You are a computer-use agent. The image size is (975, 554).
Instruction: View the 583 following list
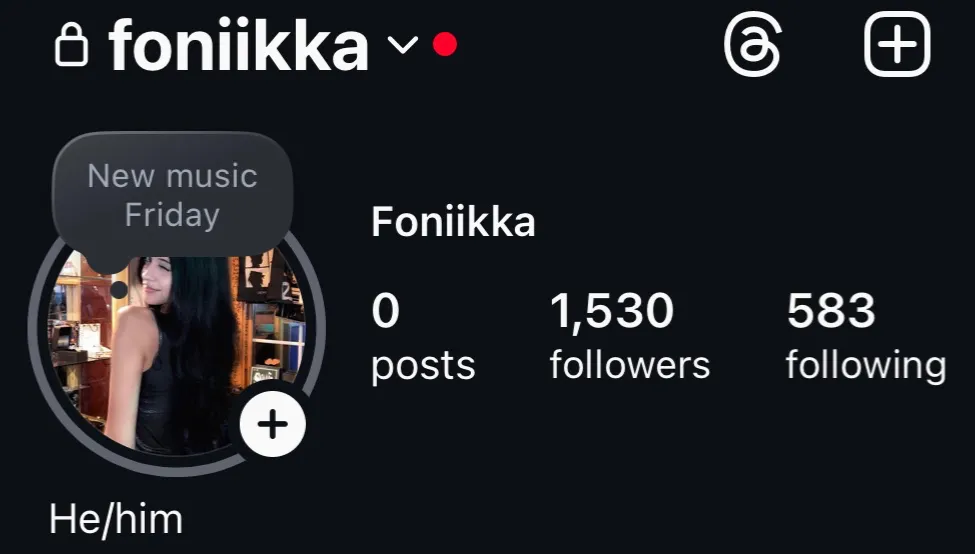pos(865,337)
